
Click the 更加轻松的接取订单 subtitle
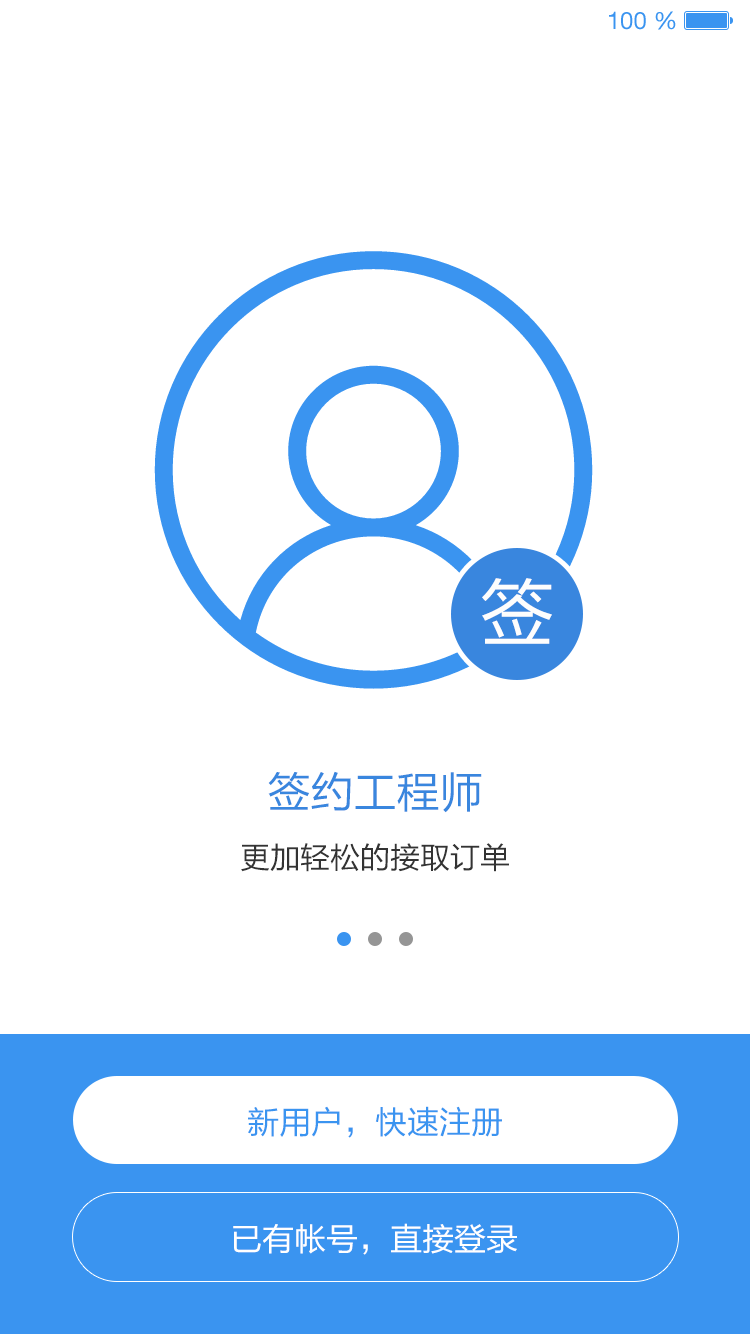point(375,857)
